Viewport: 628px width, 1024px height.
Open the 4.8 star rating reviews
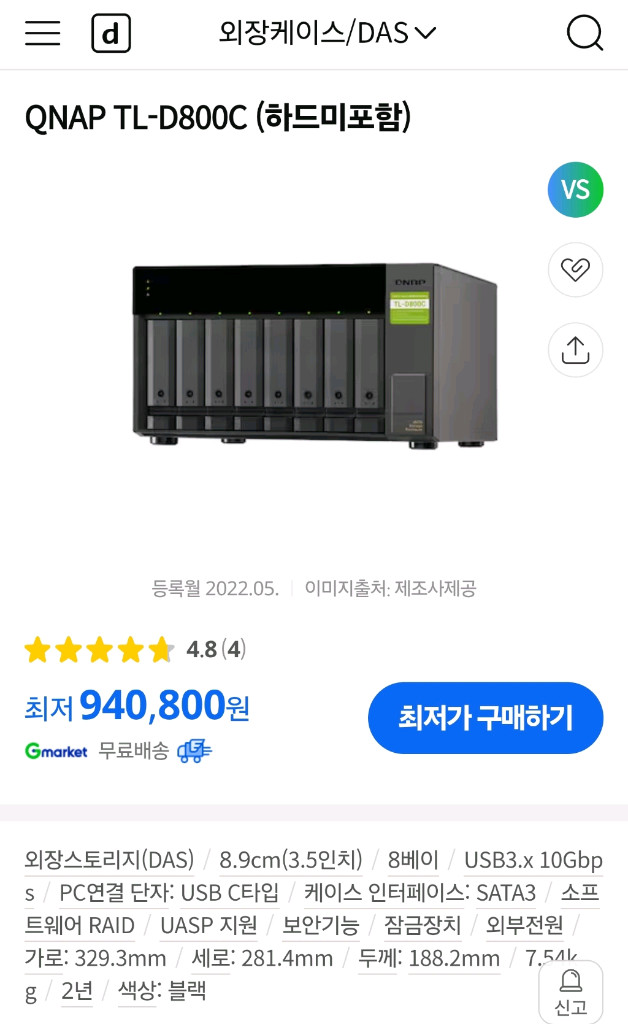[135, 650]
